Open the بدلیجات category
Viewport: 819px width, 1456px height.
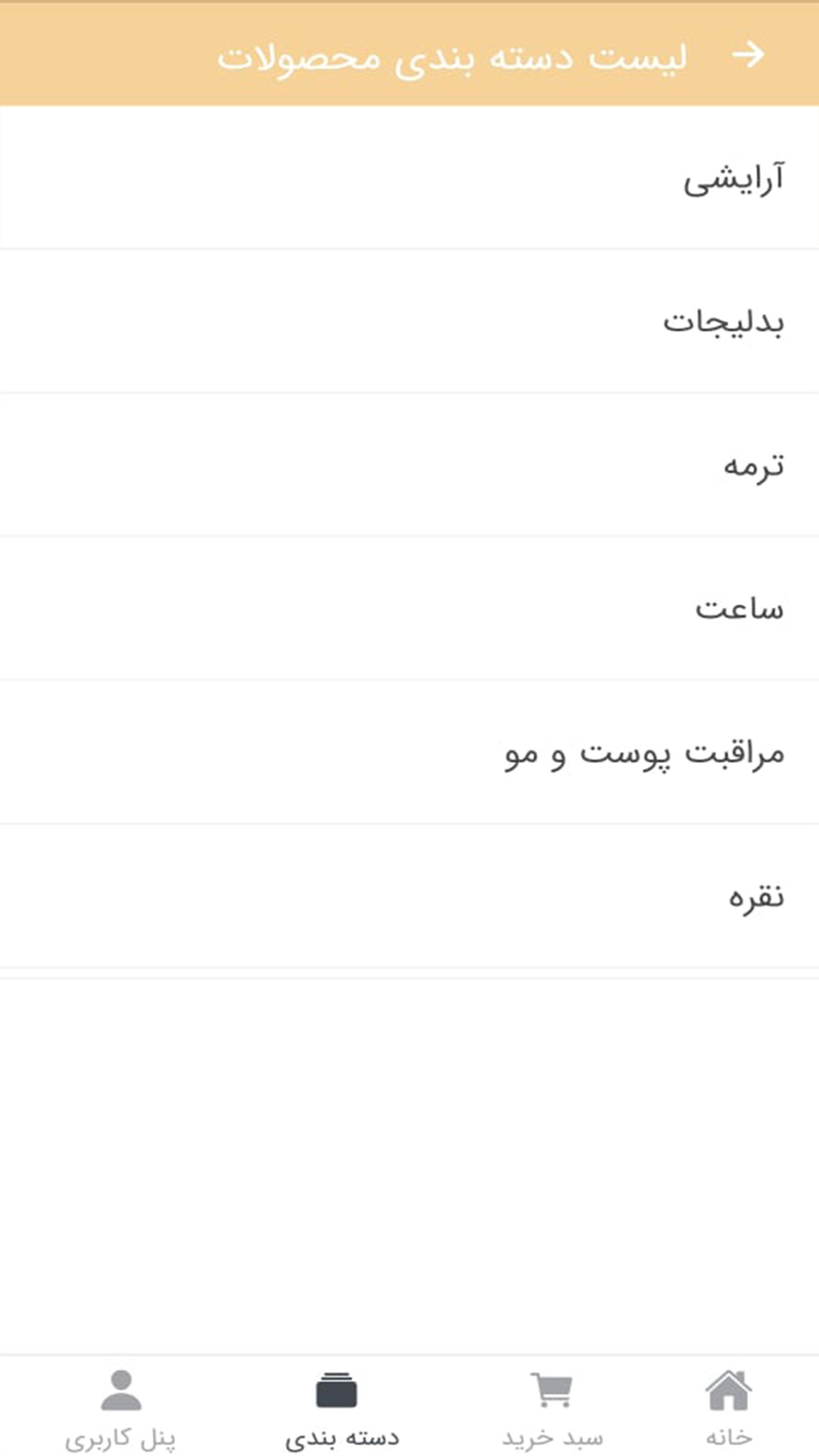click(x=723, y=321)
